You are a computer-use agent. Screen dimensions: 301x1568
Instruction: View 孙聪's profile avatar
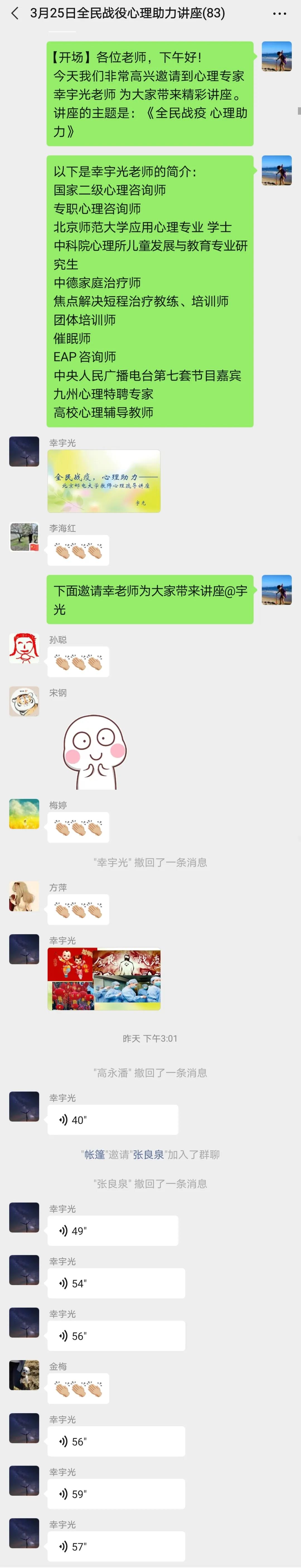pyautogui.click(x=24, y=648)
